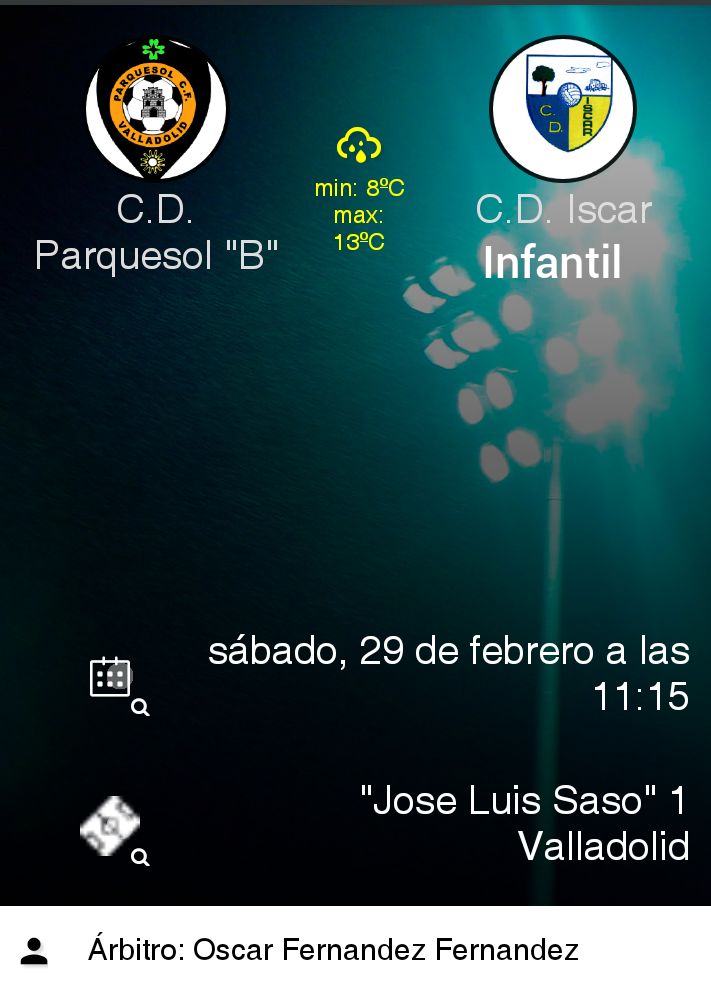Tap the pitch location icon for Jose Luis Saso
This screenshot has width=711, height=989.
tap(111, 827)
